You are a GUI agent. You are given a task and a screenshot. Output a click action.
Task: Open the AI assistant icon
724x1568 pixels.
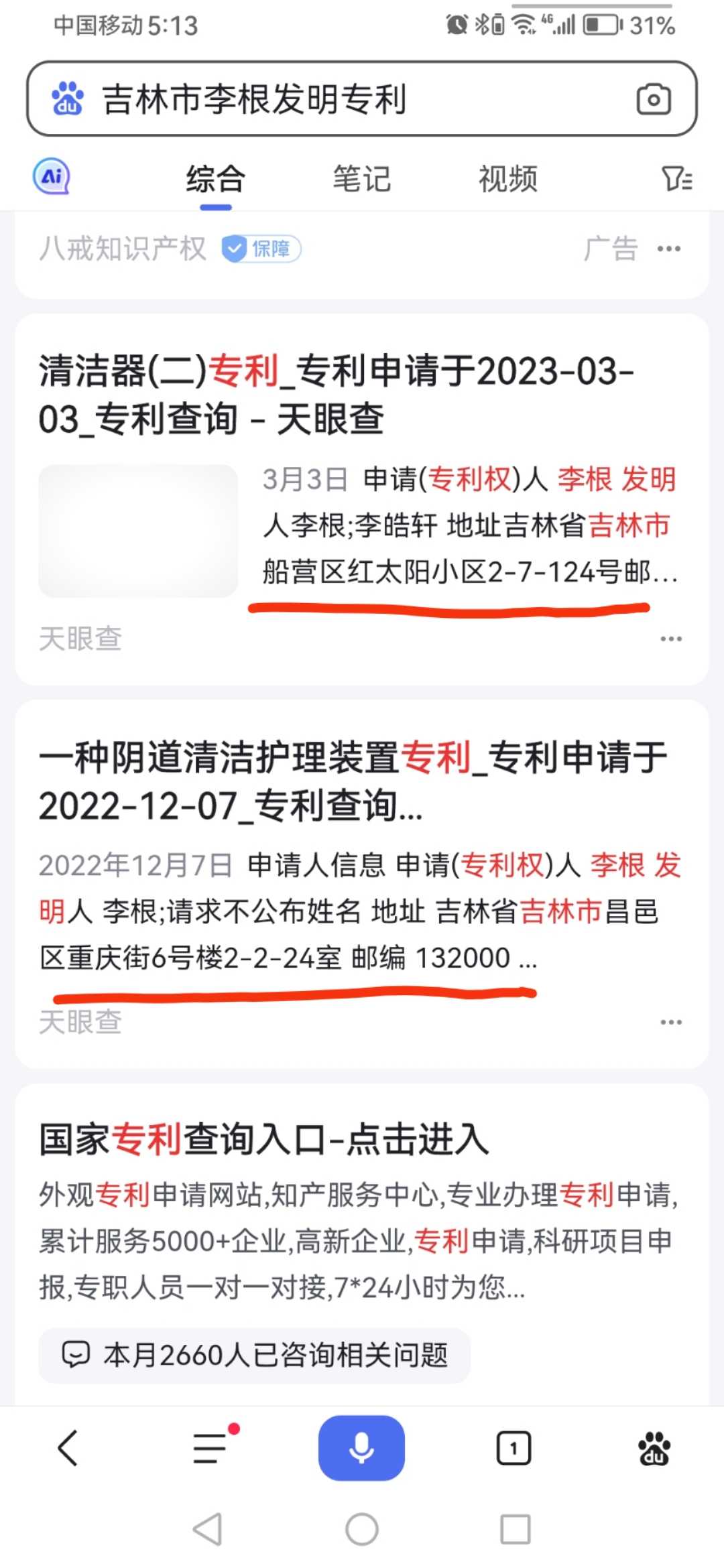pyautogui.click(x=52, y=177)
